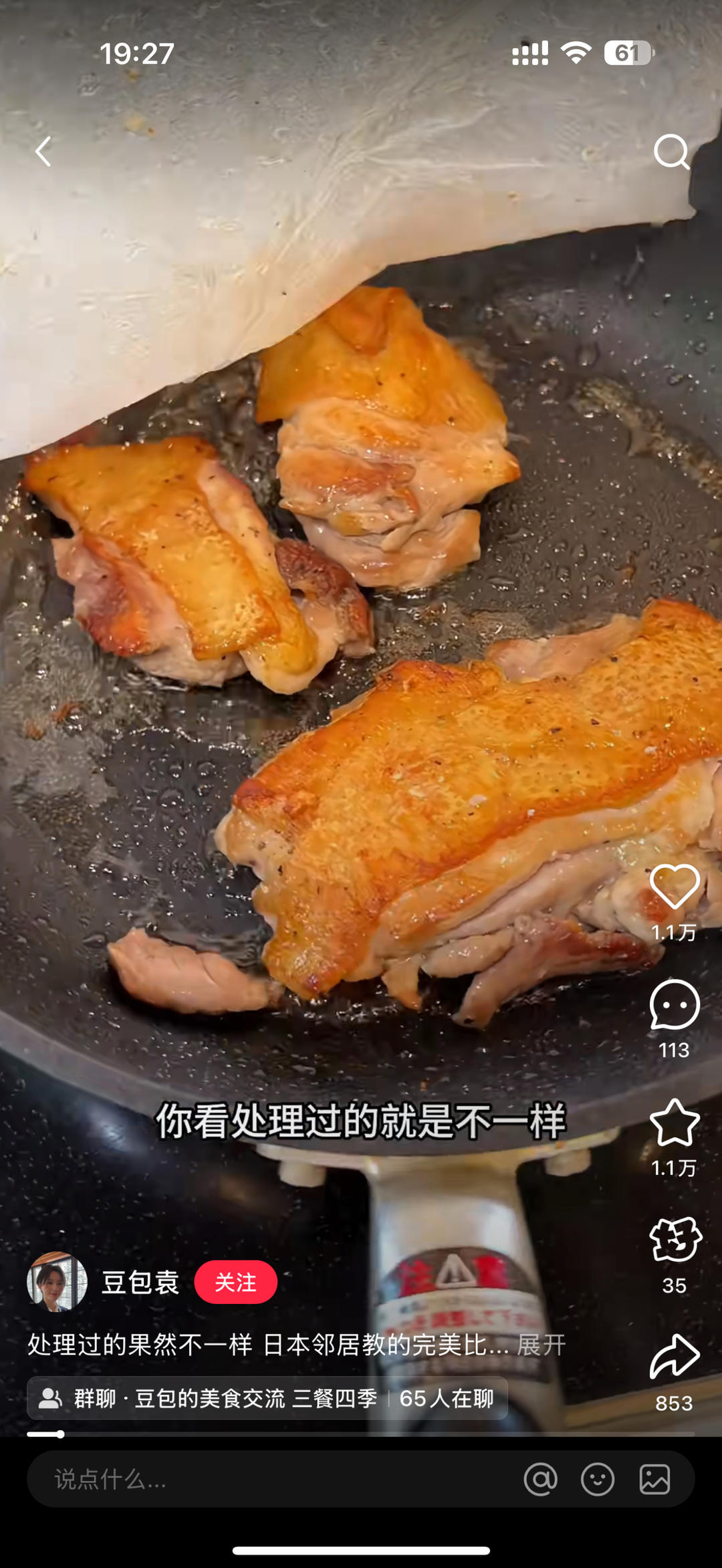This screenshot has height=1568, width=722.
Task: Like this video with the heart
Action: [x=674, y=885]
